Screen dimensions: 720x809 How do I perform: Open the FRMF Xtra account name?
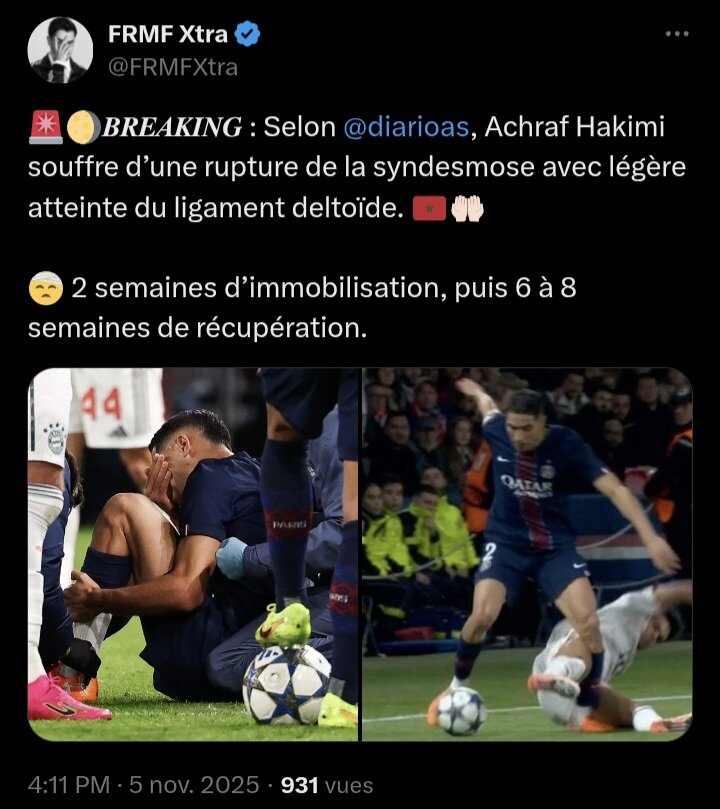point(168,35)
